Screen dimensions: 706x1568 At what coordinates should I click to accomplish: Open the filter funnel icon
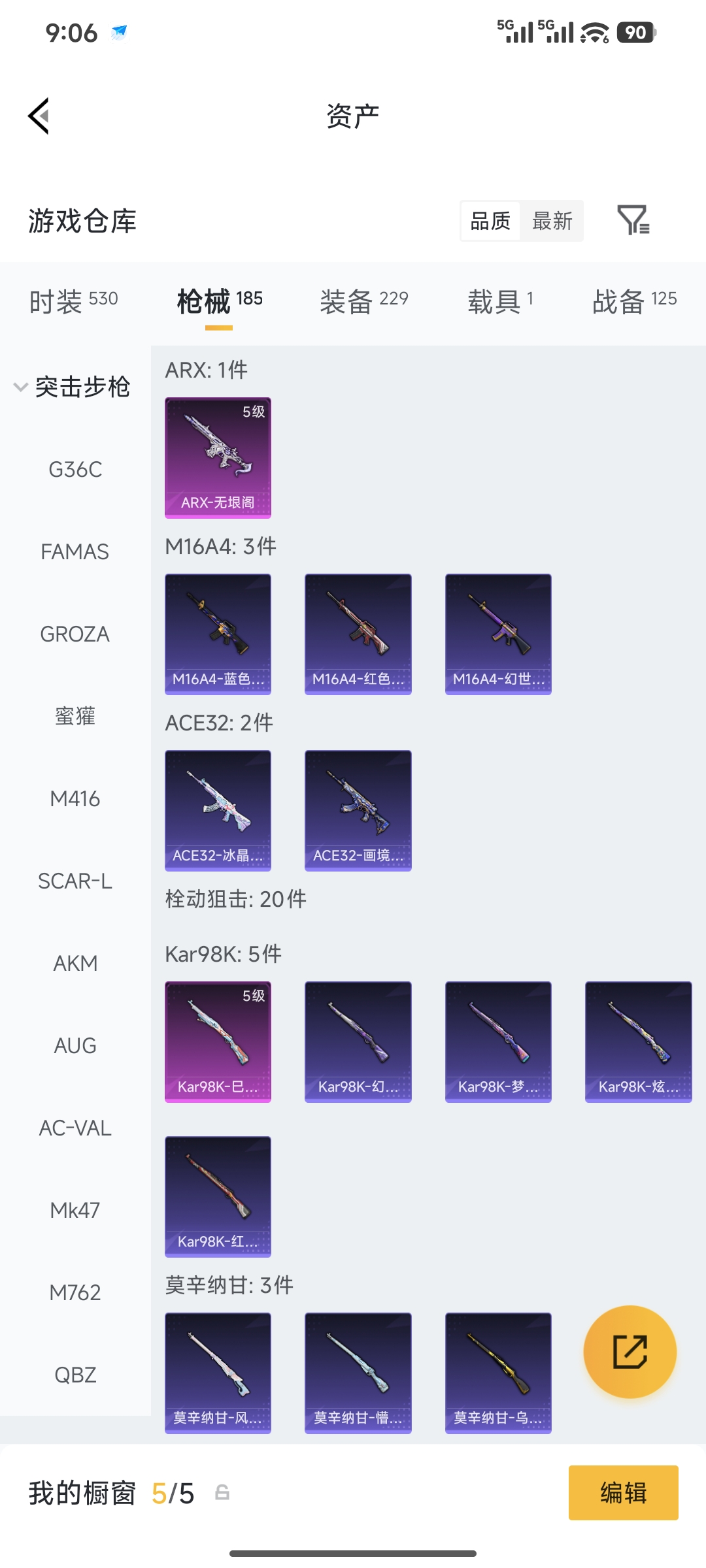(x=634, y=221)
